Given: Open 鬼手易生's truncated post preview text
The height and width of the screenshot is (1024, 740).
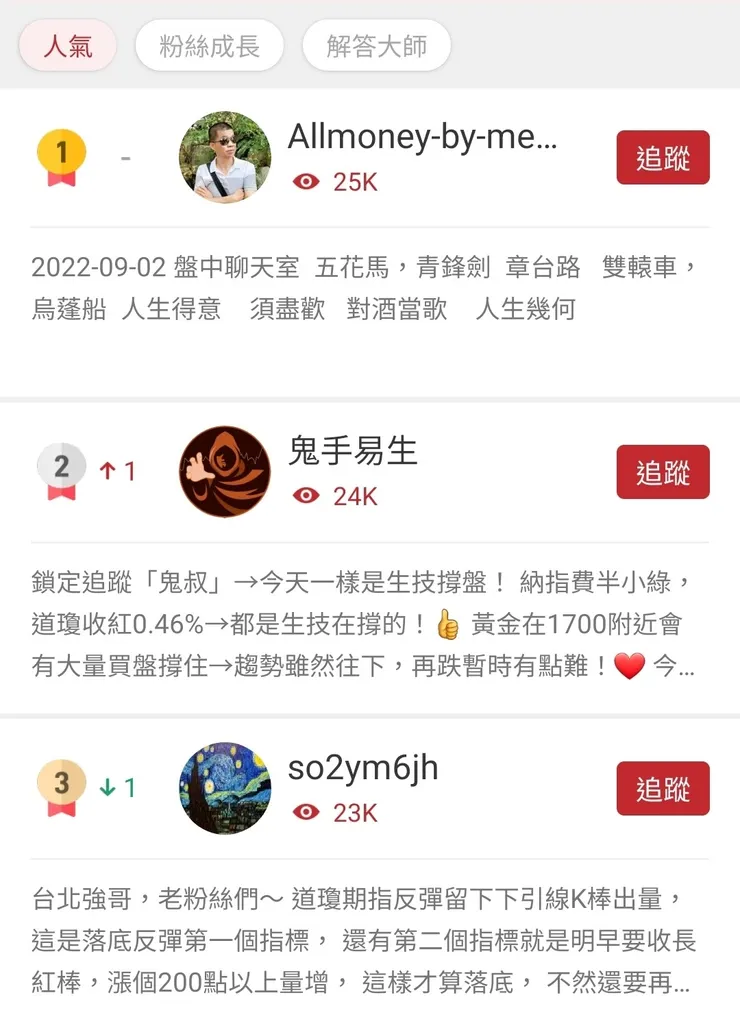Looking at the screenshot, I should 370,620.
